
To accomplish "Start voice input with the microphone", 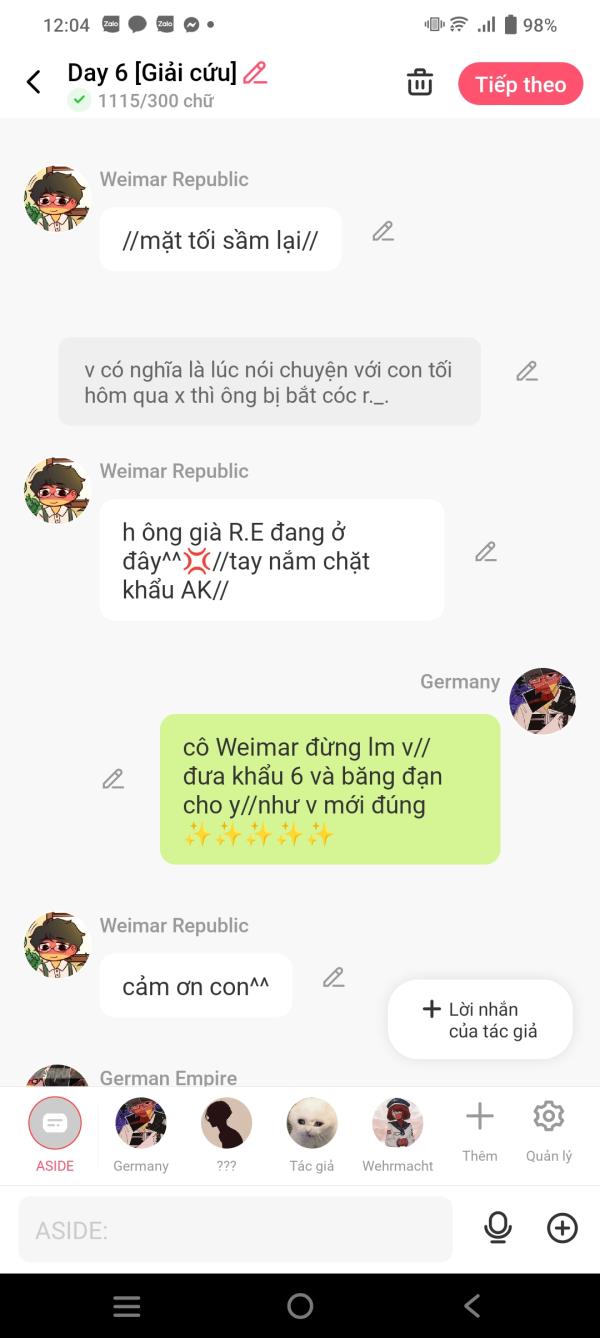I will 497,1228.
